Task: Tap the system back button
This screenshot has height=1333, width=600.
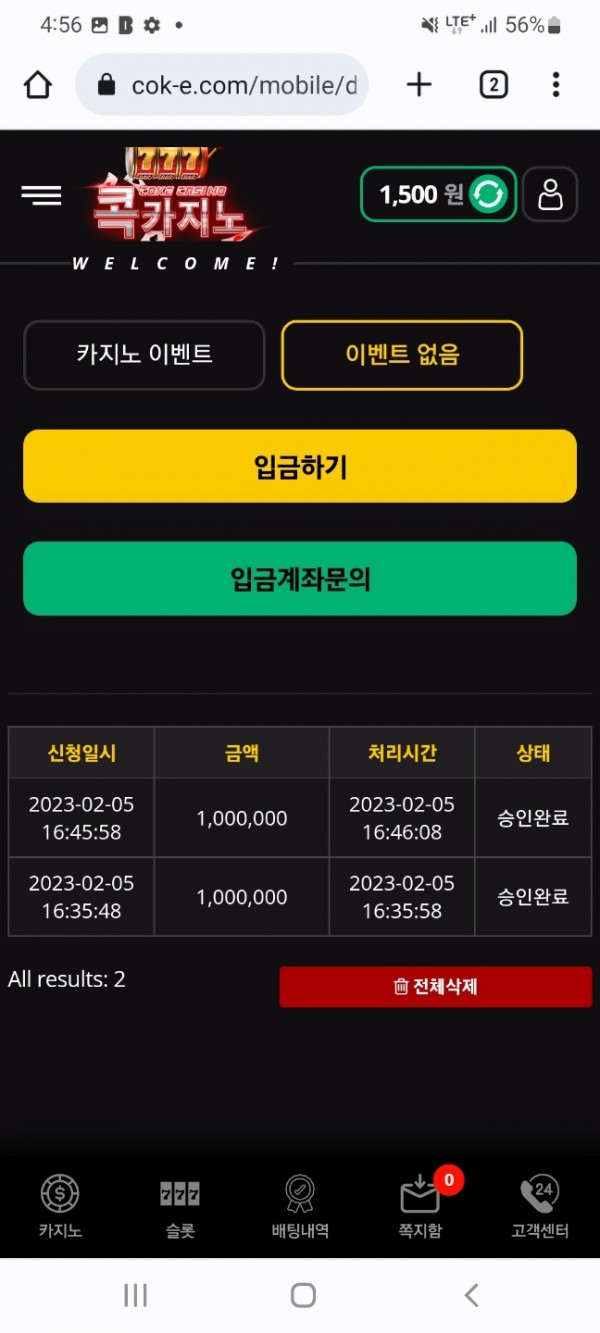Action: click(x=471, y=1295)
